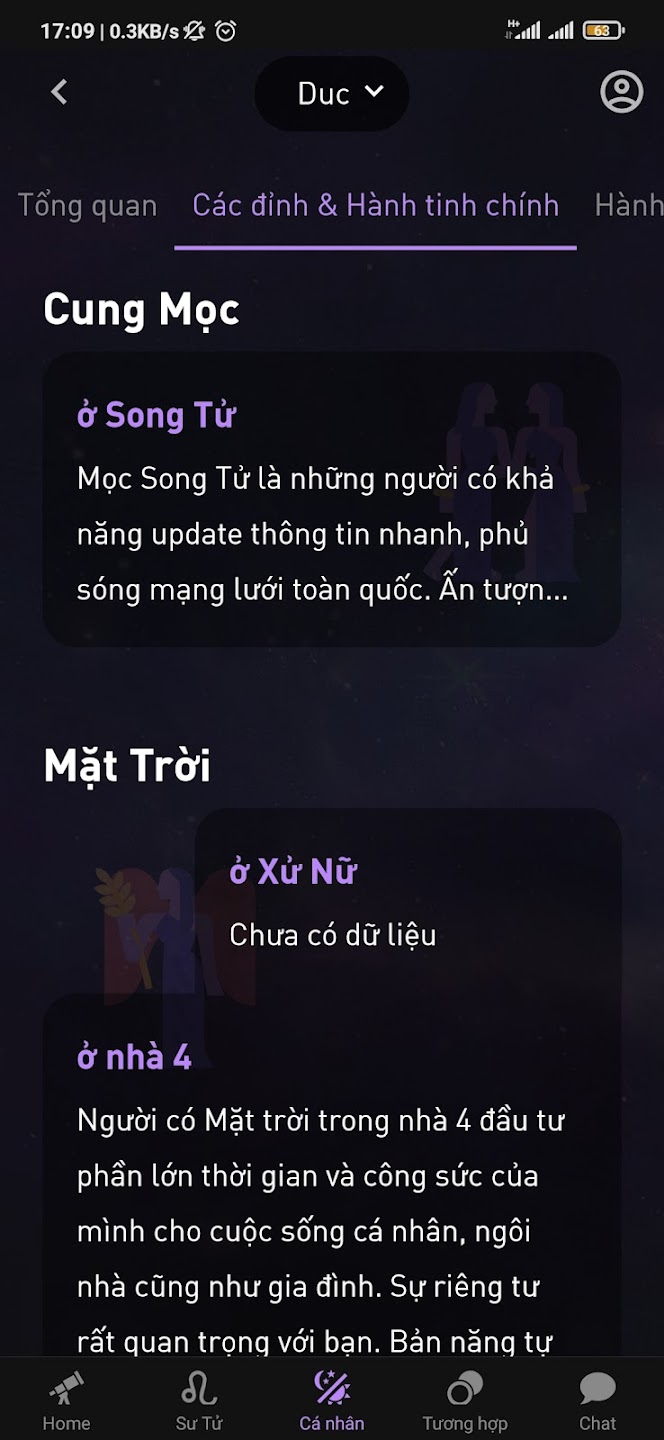The height and width of the screenshot is (1440, 664).
Task: Switch to the Tổng quan tab
Action: [88, 206]
